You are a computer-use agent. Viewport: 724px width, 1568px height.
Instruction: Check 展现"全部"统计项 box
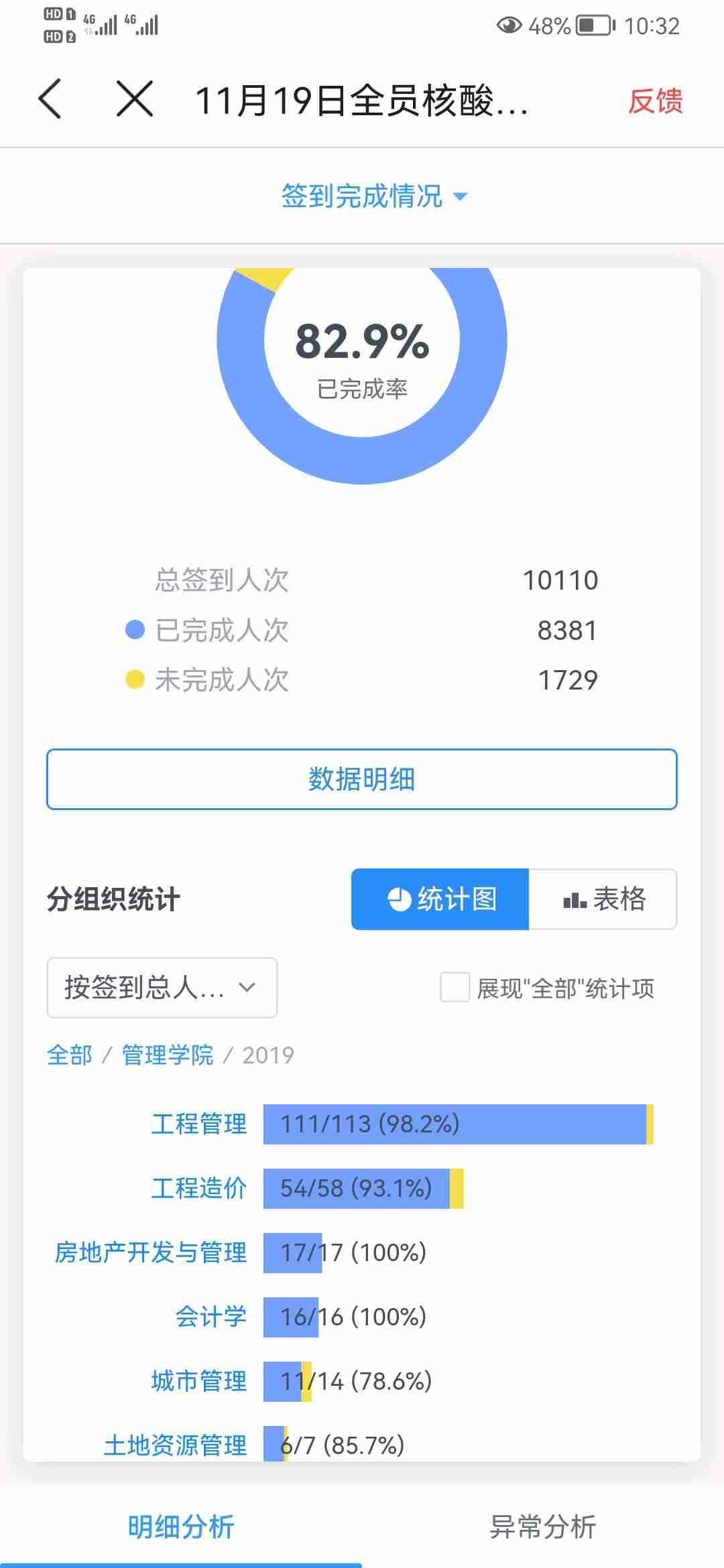point(455,988)
